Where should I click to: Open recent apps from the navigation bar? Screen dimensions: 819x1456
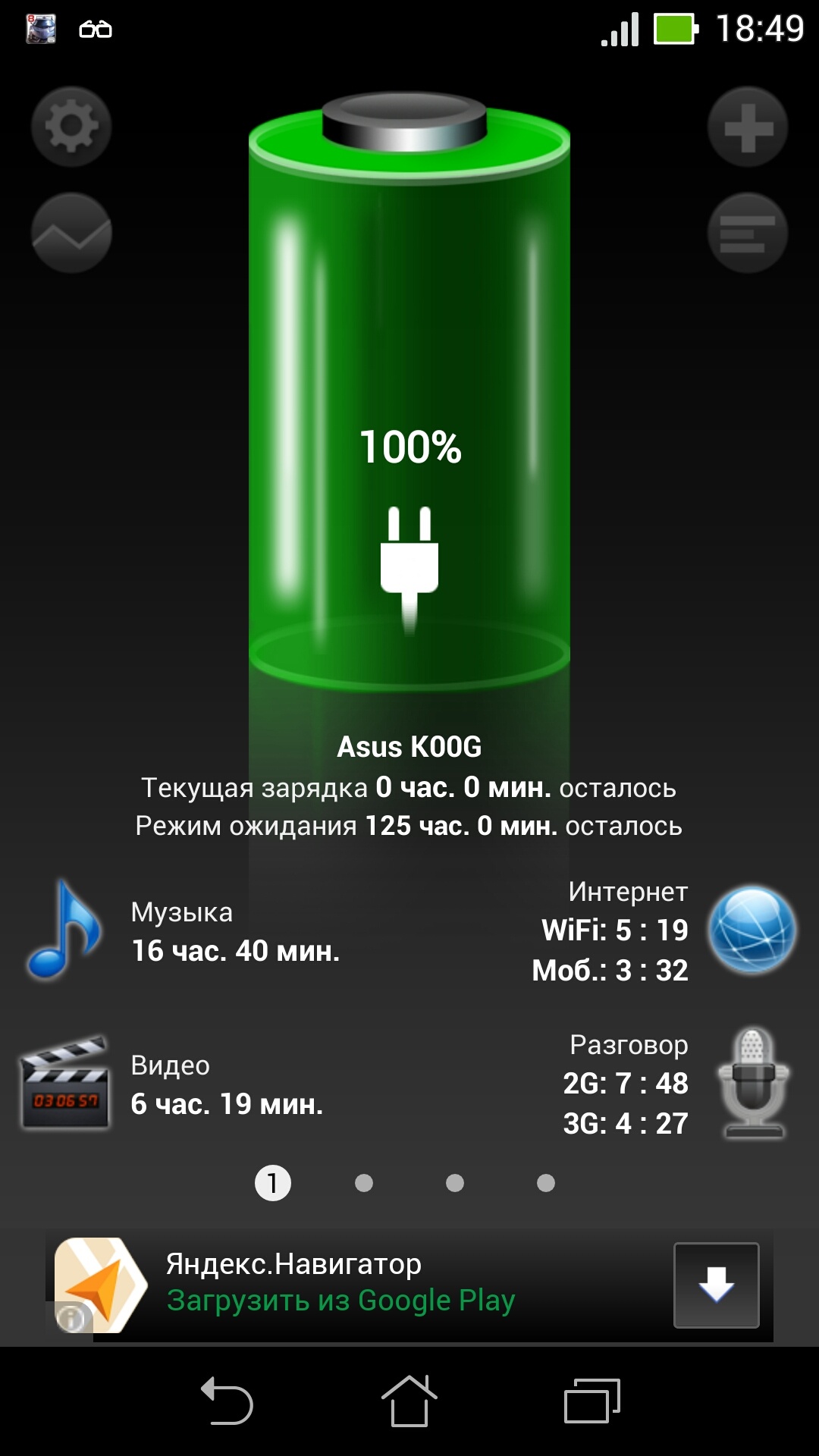click(x=592, y=1401)
